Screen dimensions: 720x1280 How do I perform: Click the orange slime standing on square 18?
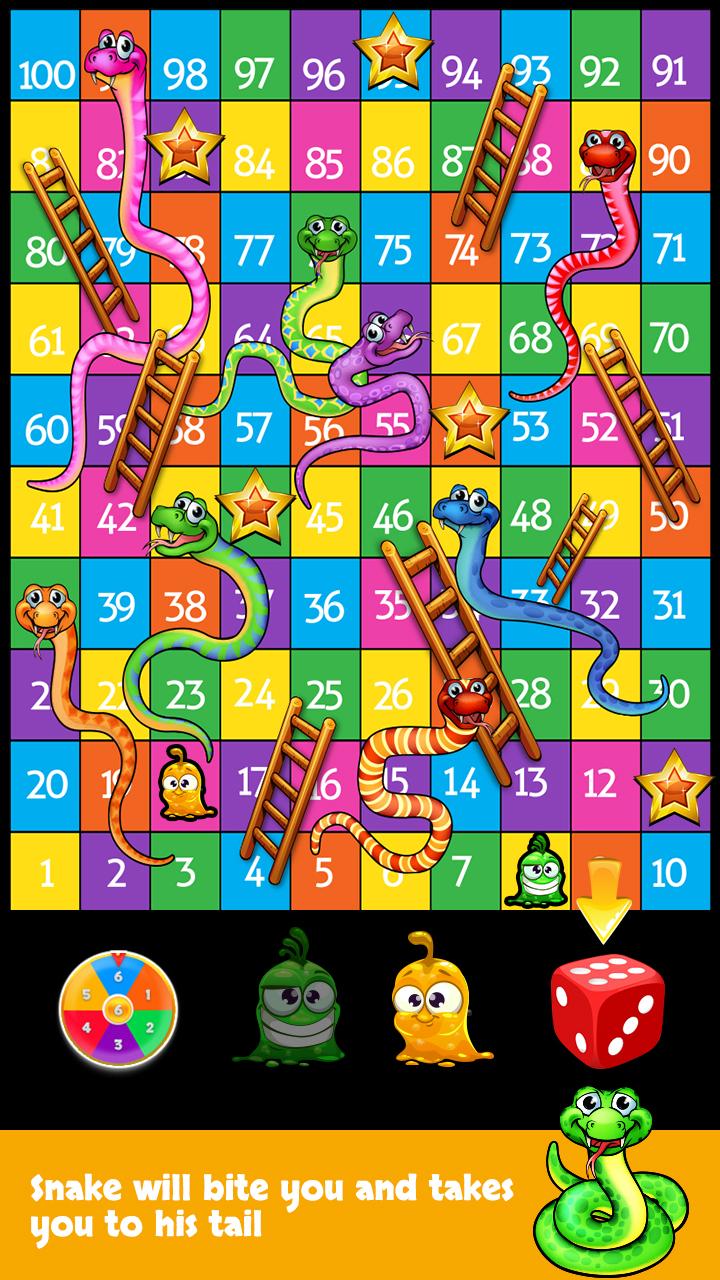(x=181, y=785)
